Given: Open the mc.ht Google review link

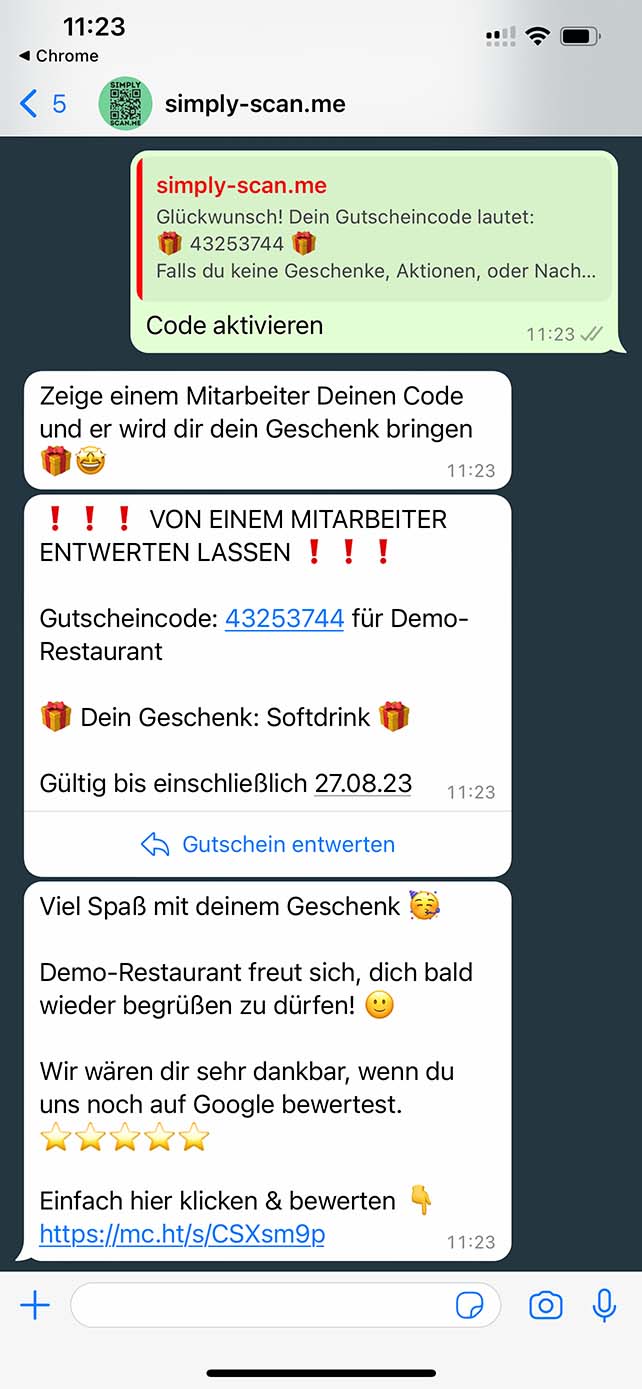Looking at the screenshot, I should (x=182, y=1234).
